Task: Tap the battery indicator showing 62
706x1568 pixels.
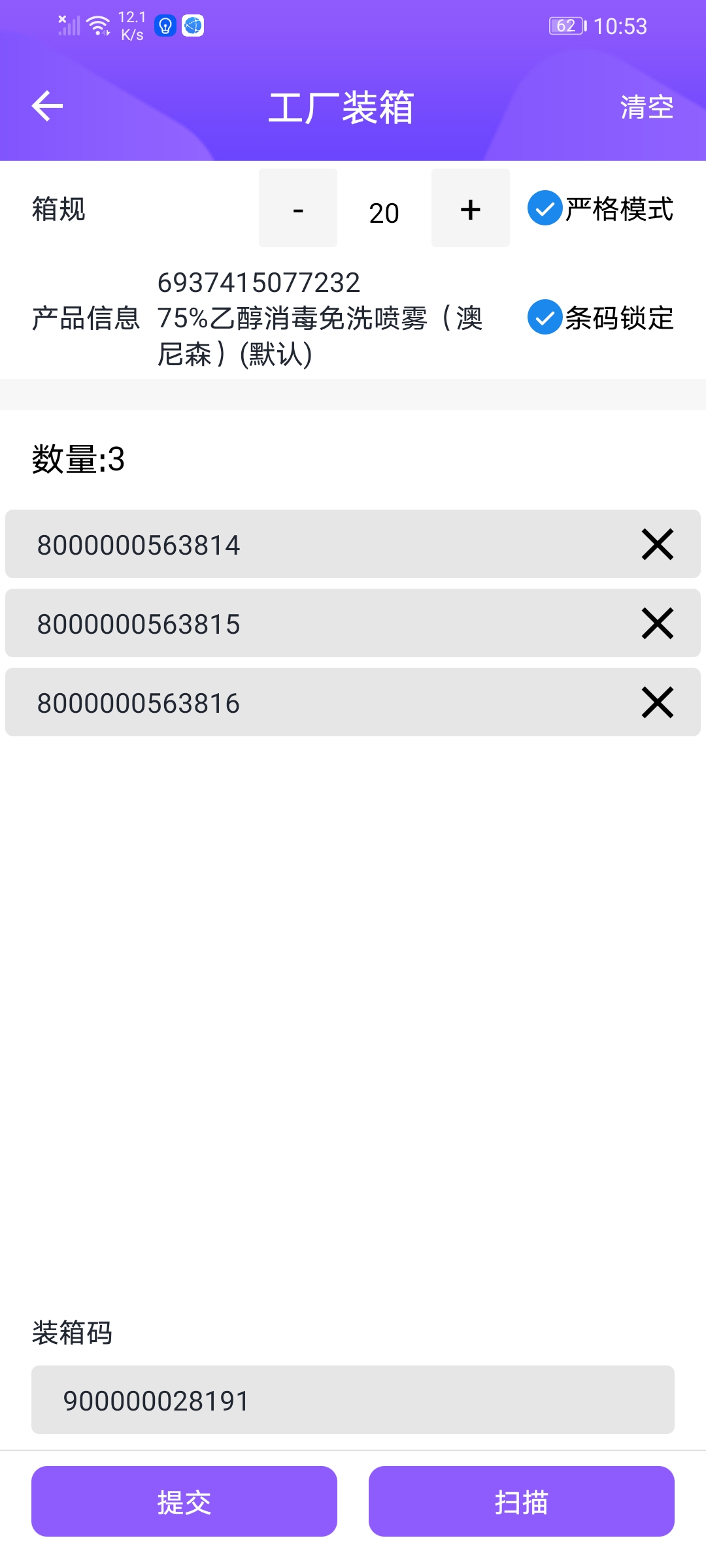Action: [x=565, y=25]
